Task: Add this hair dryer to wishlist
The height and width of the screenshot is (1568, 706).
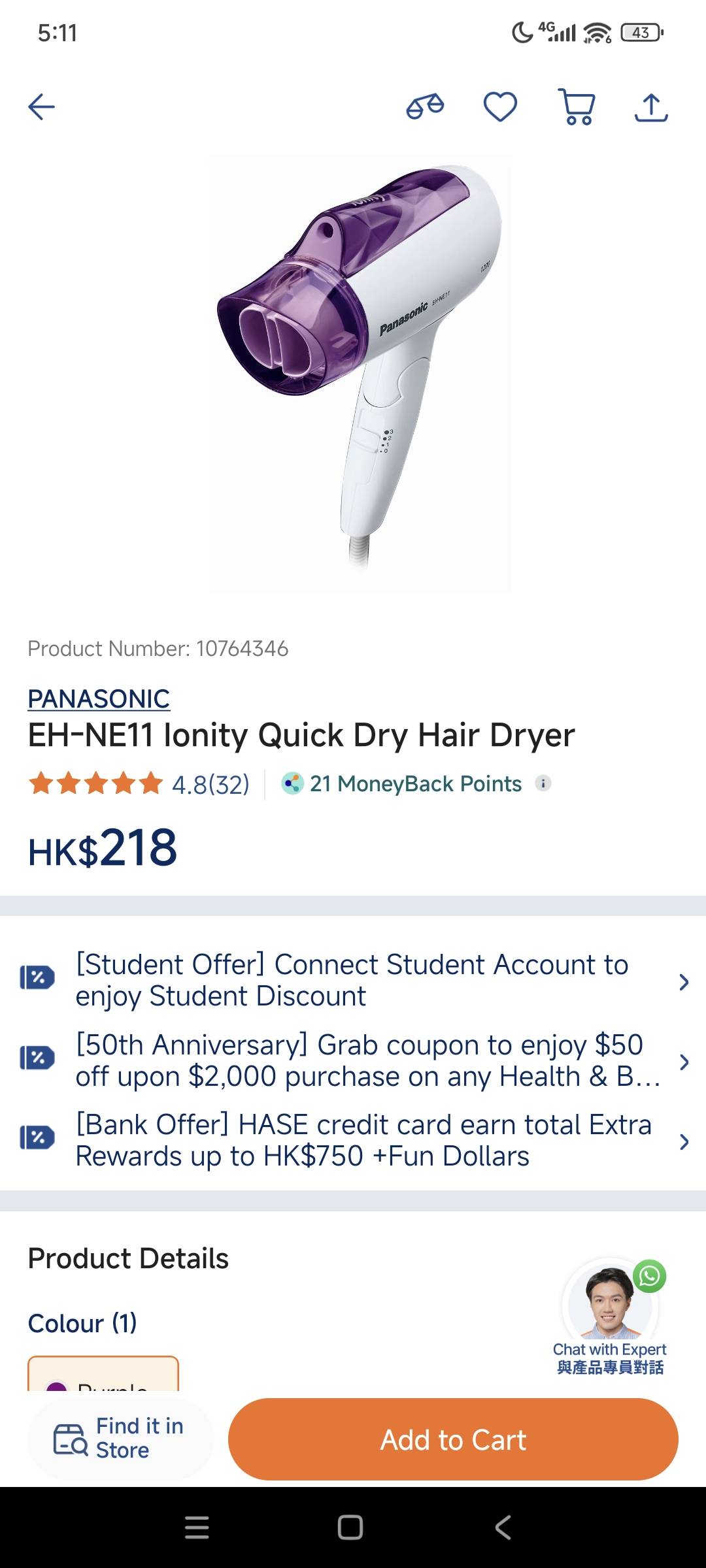Action: [x=500, y=107]
